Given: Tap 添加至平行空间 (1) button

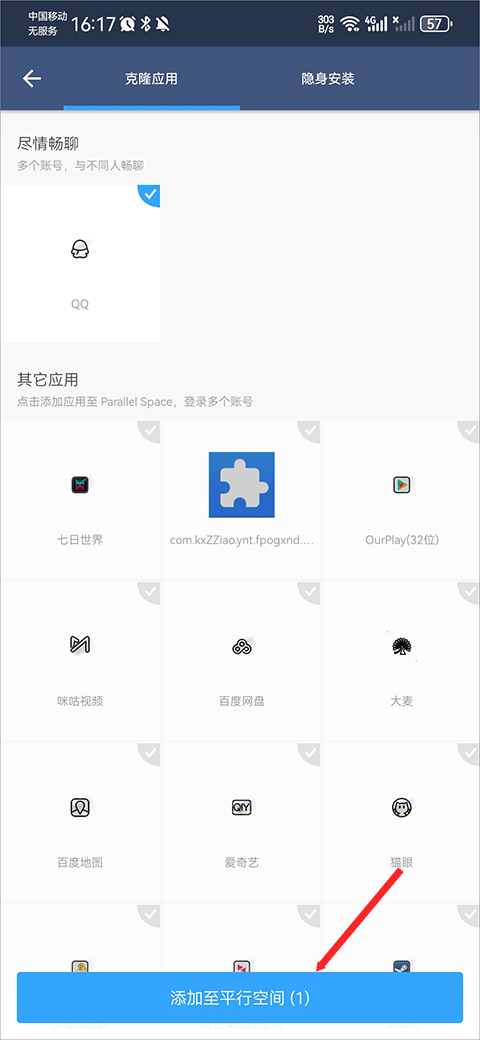Looking at the screenshot, I should [240, 998].
